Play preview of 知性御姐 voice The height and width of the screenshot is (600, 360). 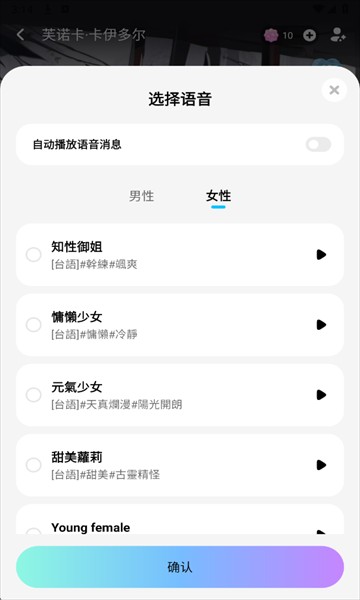tap(321, 254)
